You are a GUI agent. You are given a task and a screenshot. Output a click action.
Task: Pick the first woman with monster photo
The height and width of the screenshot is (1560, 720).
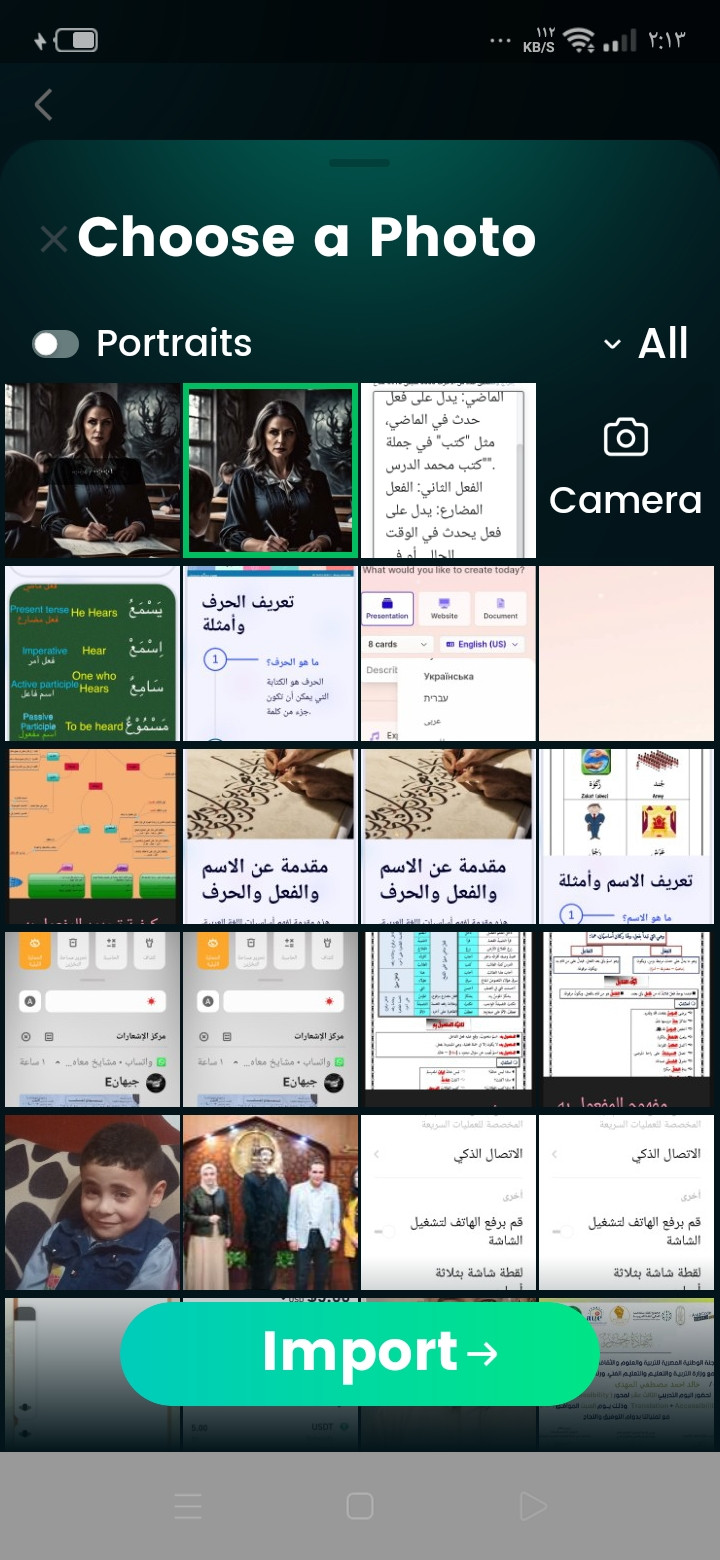[x=92, y=470]
